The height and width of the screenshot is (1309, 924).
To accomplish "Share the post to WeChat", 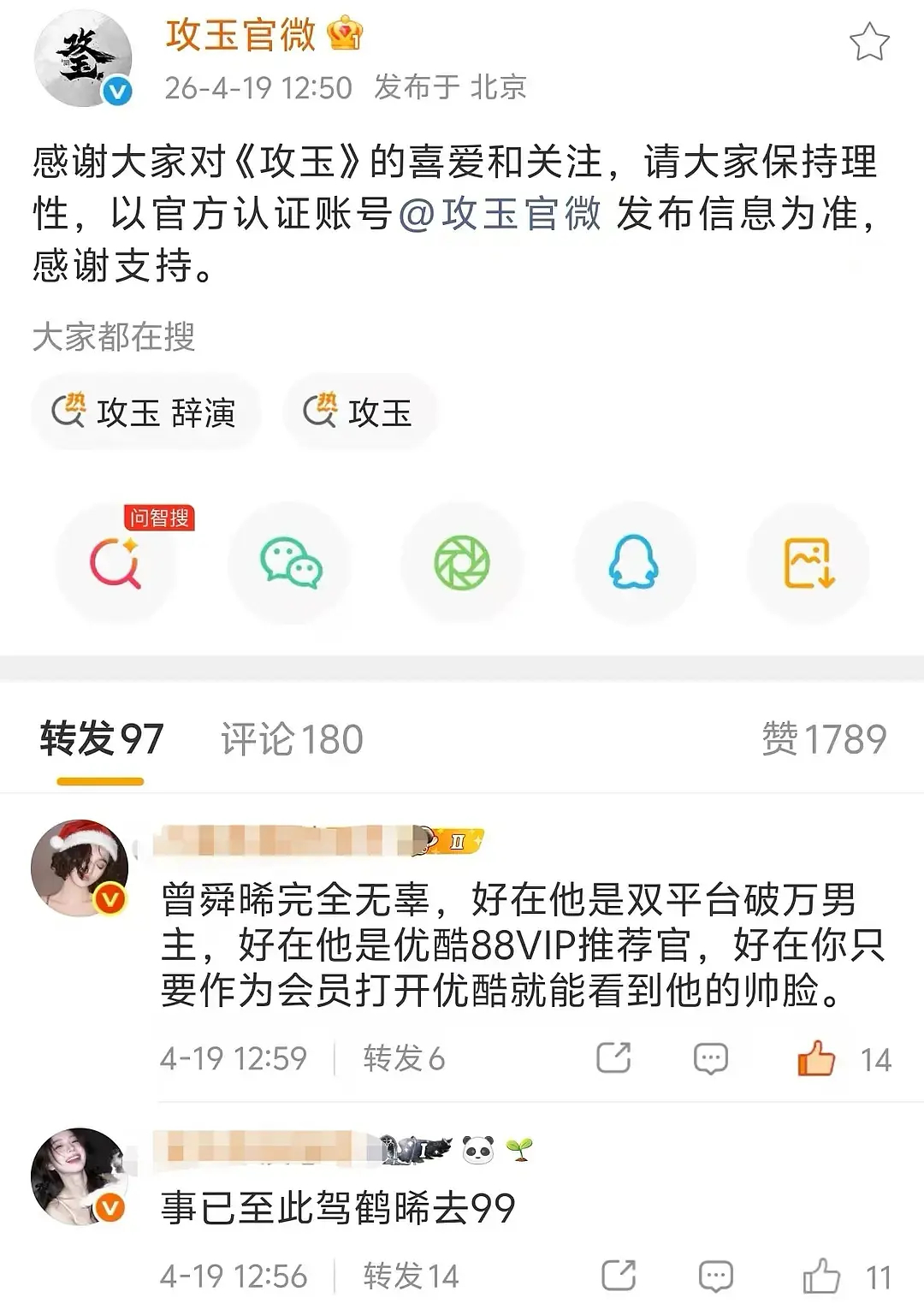I will tap(289, 563).
